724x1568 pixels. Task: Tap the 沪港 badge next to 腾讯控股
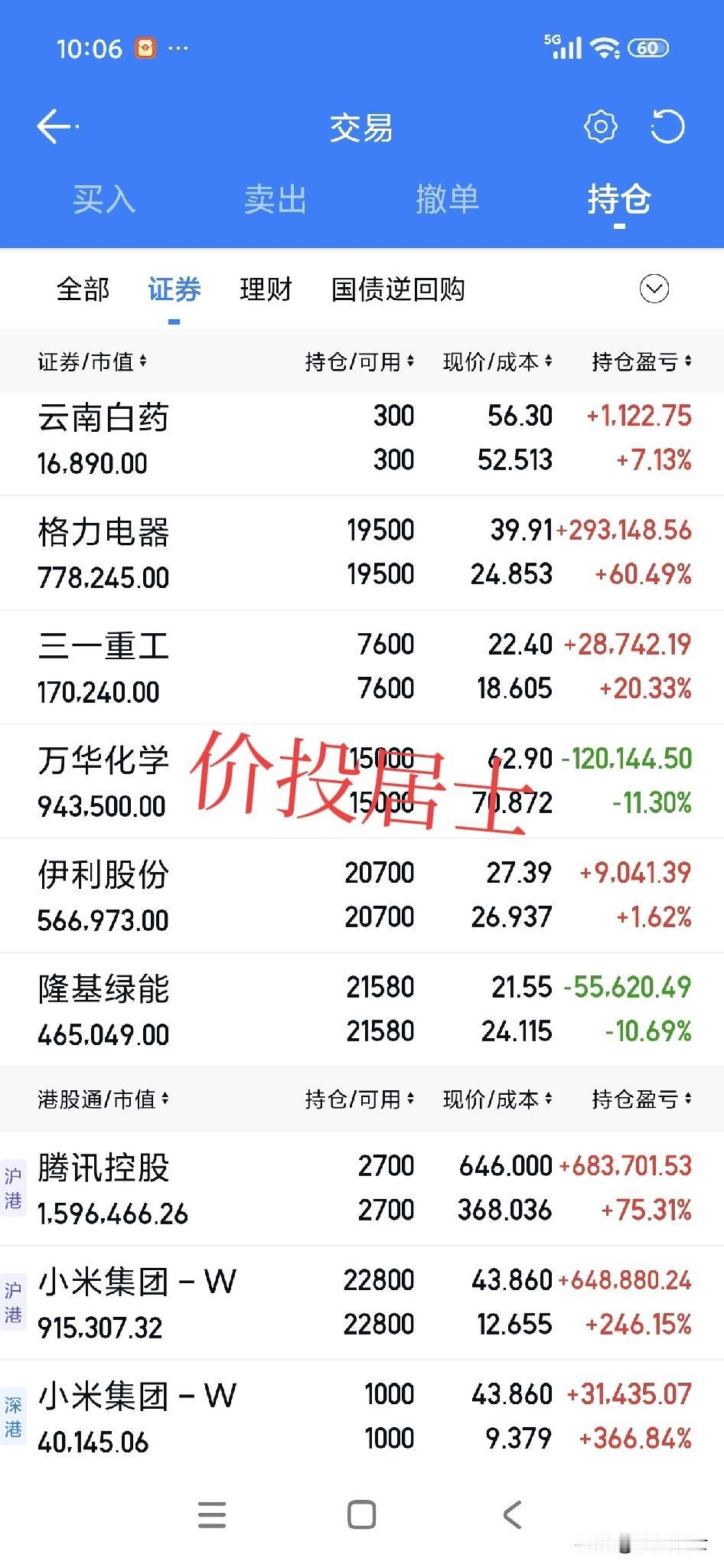[x=14, y=1188]
